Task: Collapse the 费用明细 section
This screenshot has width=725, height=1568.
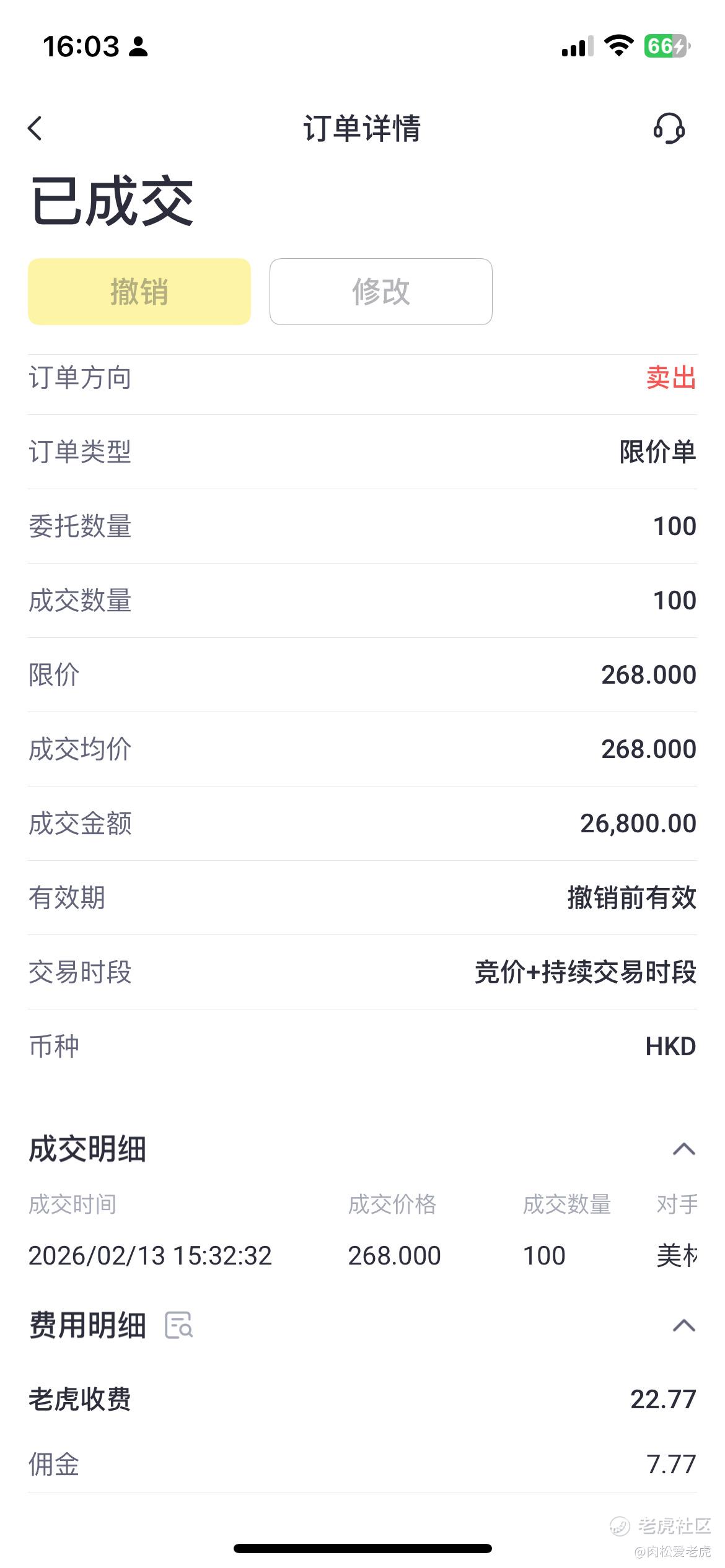Action: click(x=684, y=1325)
